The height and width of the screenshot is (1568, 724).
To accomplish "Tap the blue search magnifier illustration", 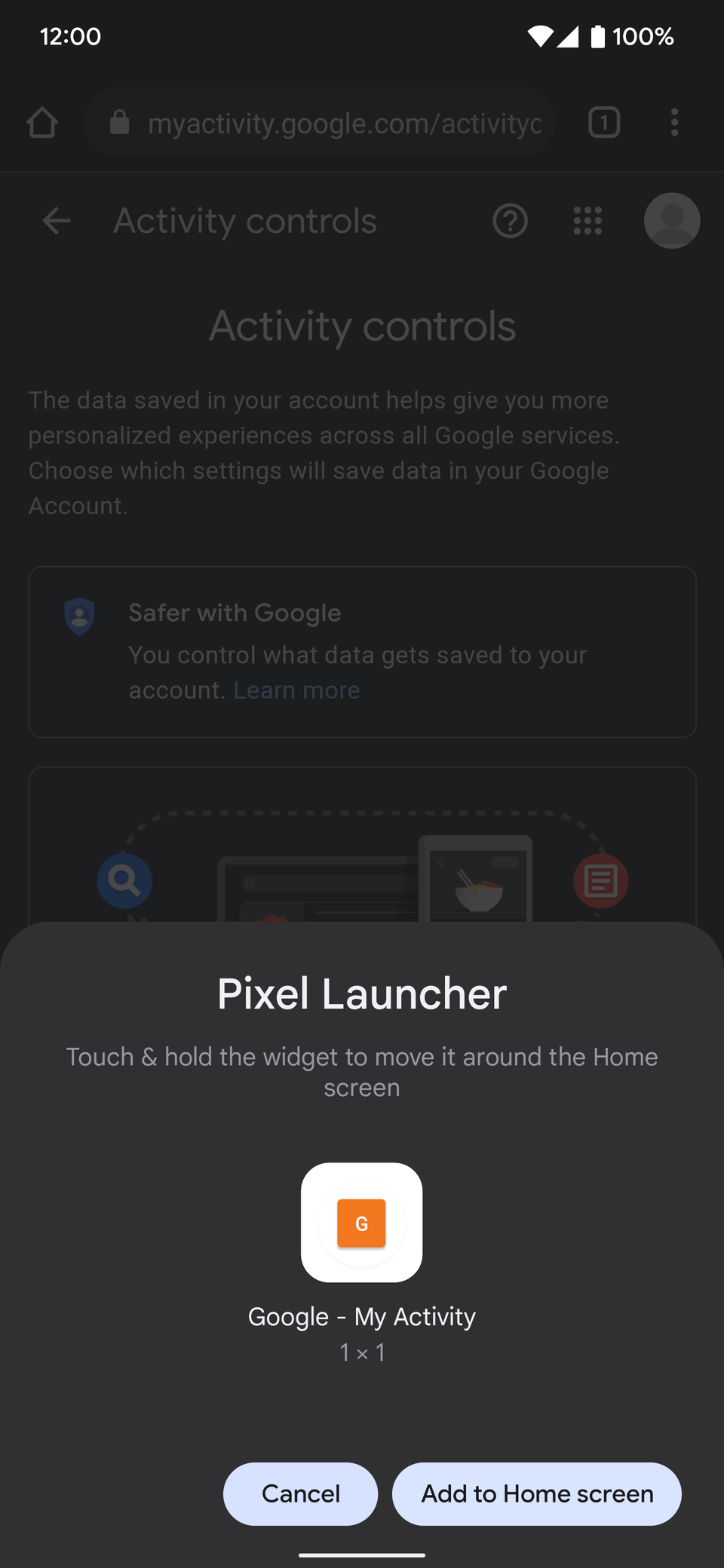I will (x=124, y=880).
